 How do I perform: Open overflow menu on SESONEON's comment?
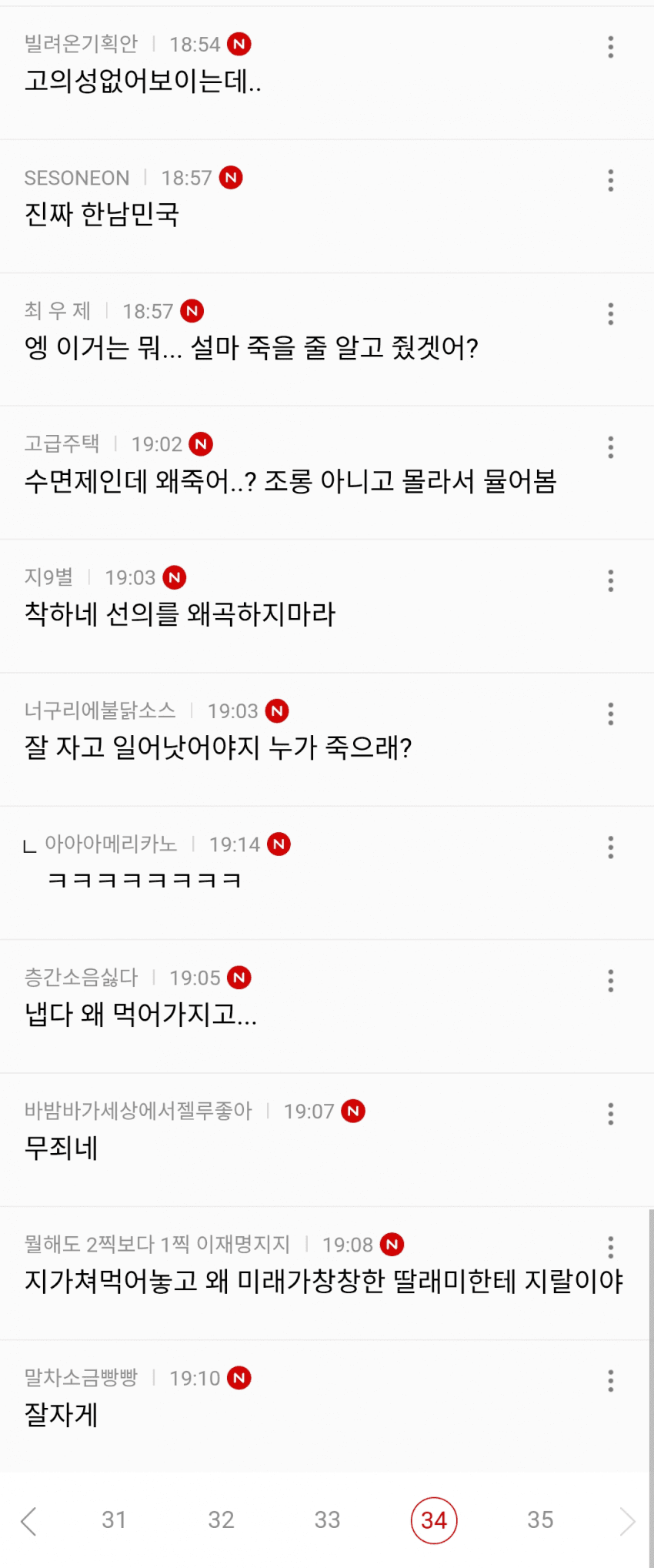tap(610, 180)
